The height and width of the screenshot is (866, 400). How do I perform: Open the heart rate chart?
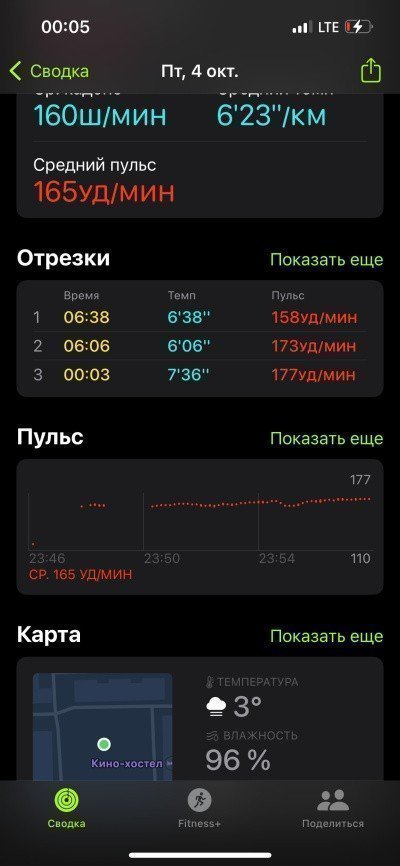(200, 526)
